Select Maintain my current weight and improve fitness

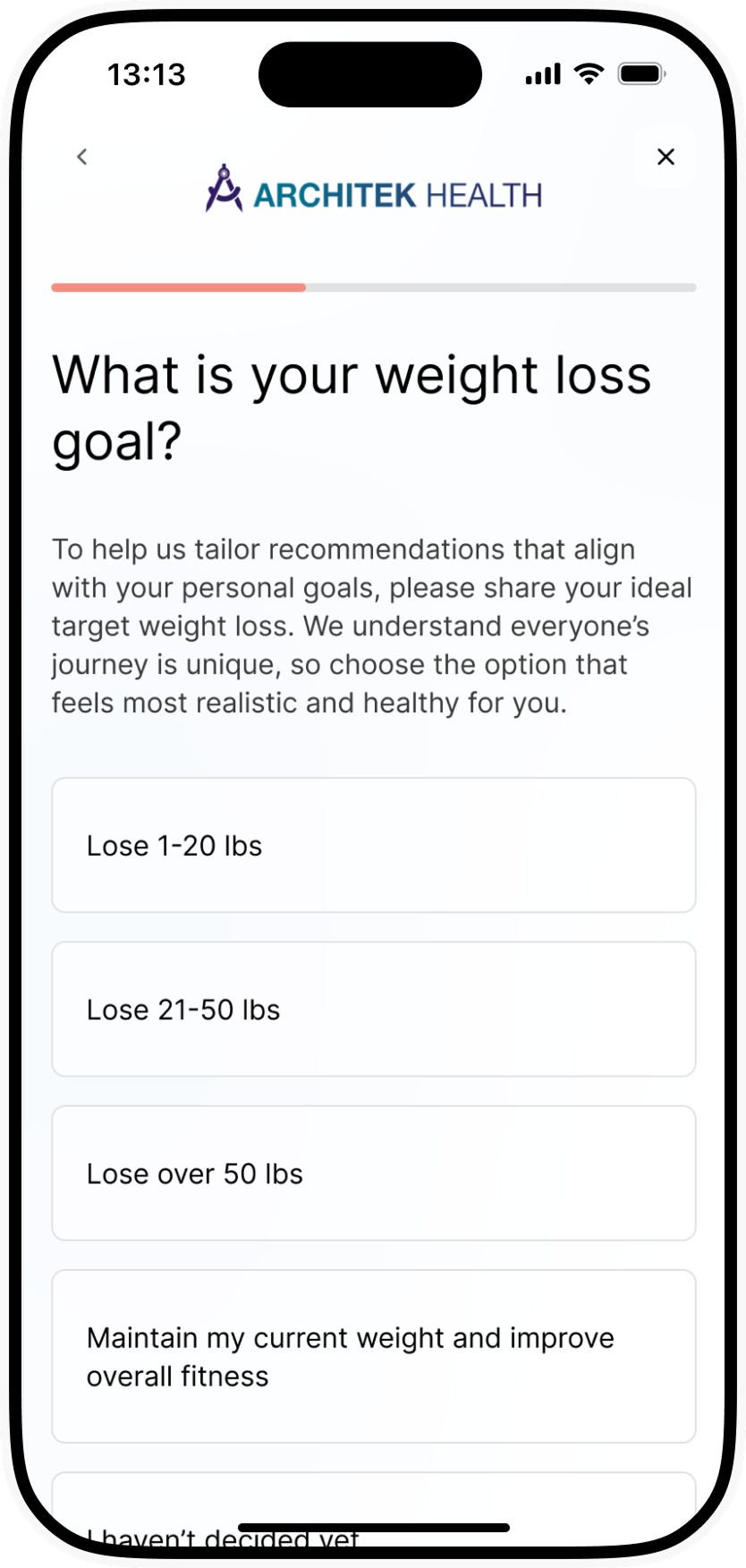pos(373,1356)
